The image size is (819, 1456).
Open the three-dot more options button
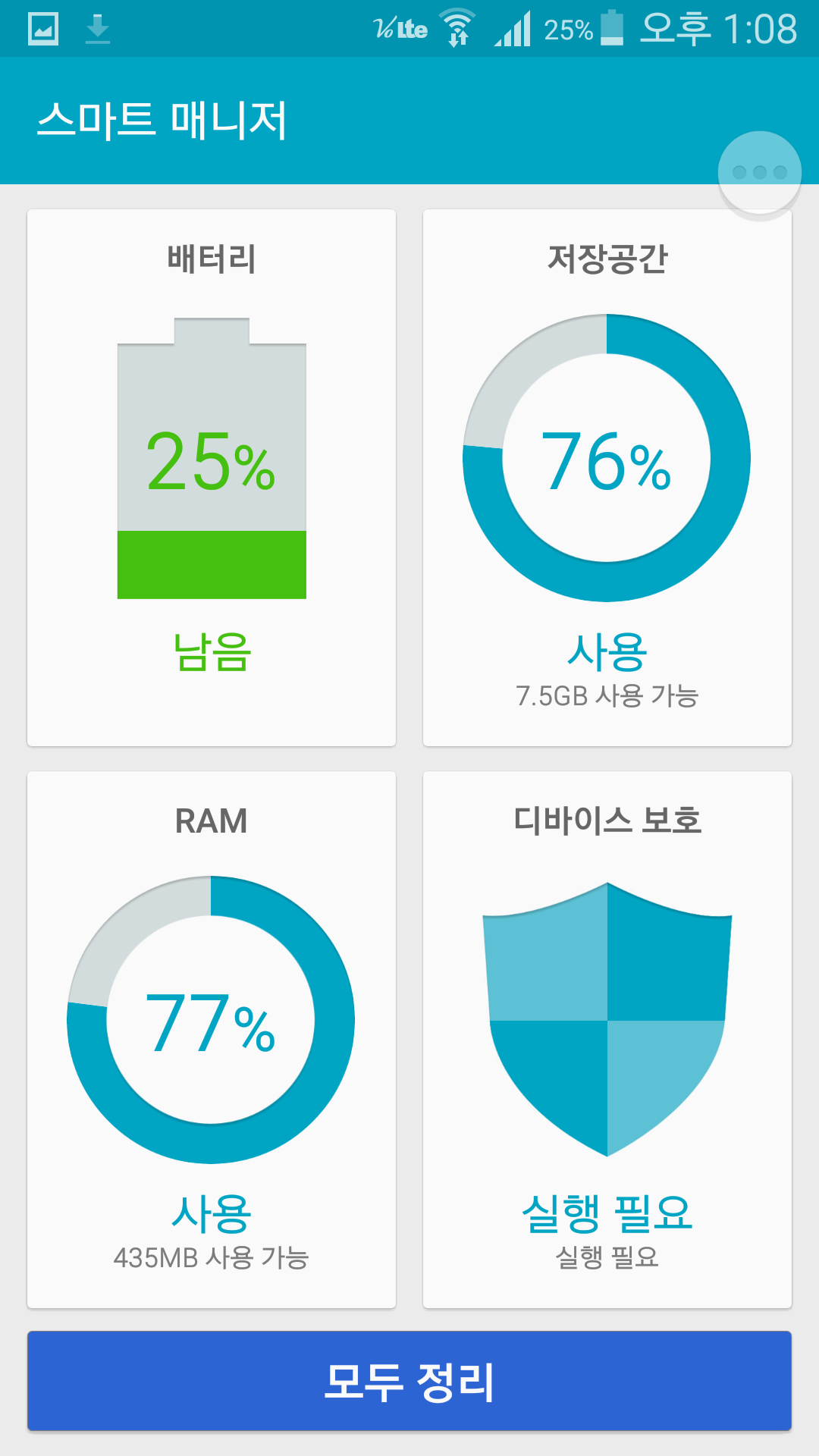click(x=759, y=173)
